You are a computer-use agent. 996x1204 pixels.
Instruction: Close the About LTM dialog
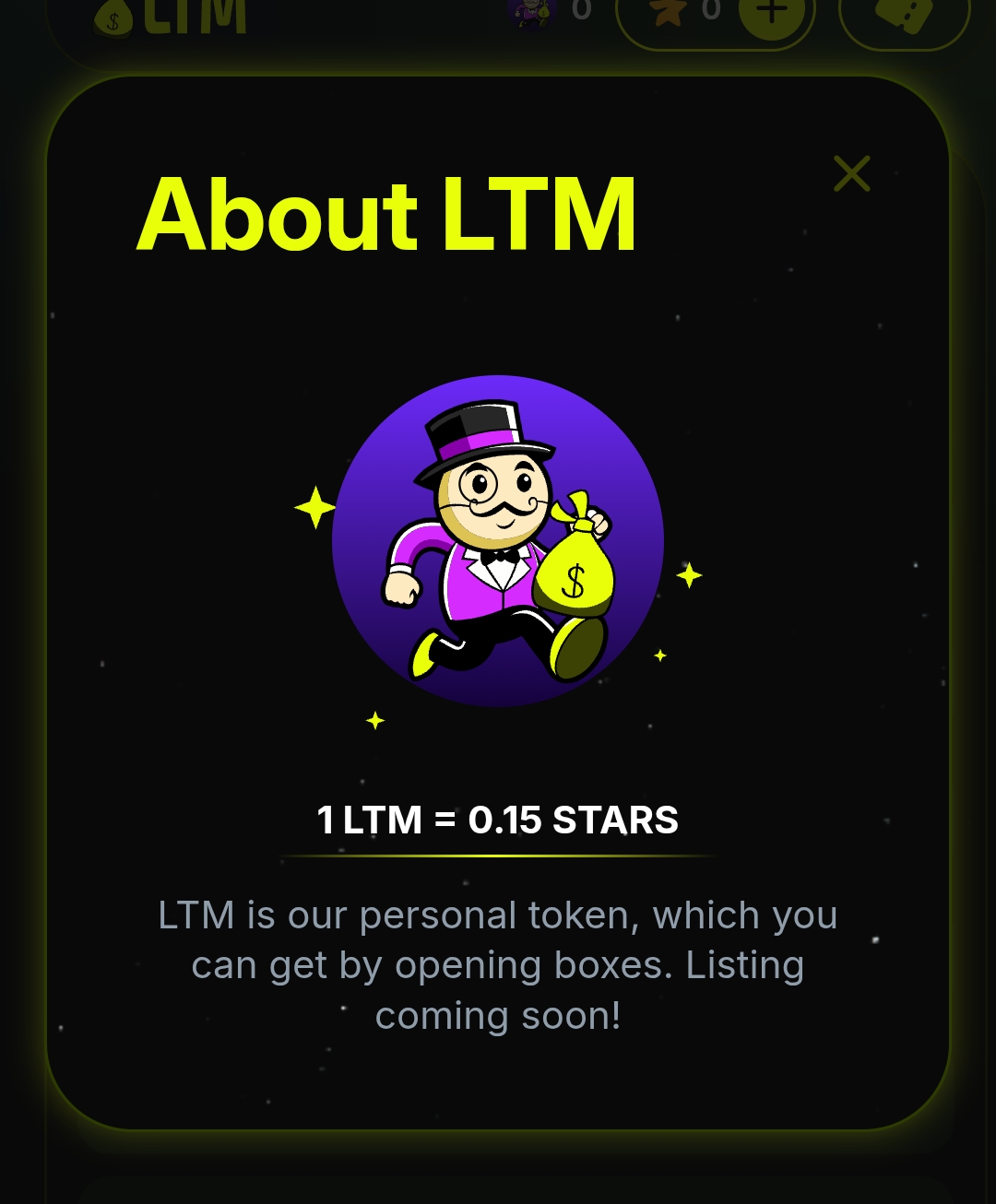(851, 173)
